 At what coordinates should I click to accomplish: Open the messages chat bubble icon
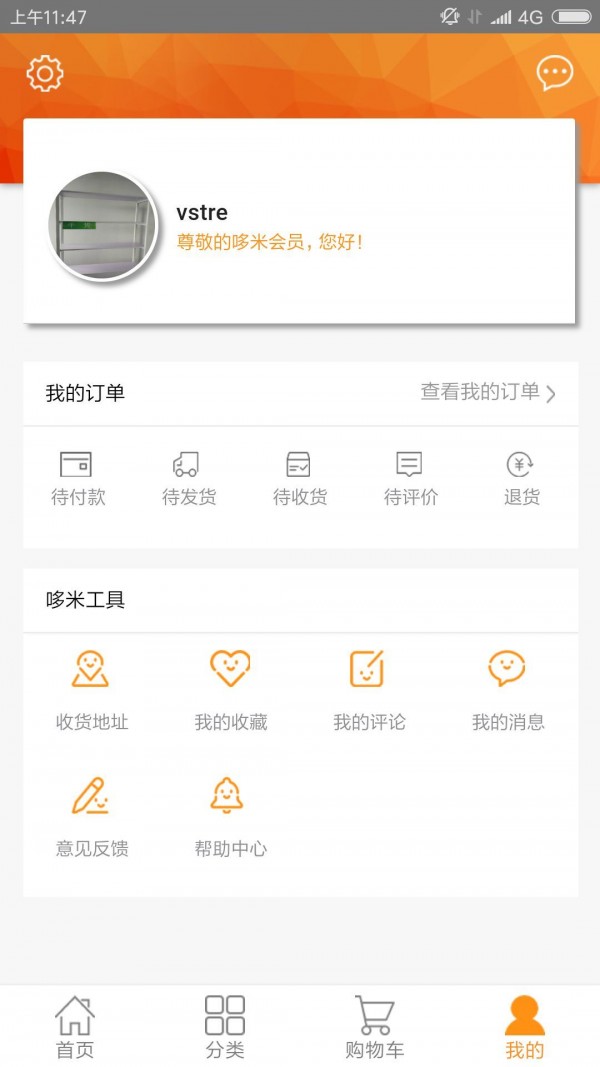pyautogui.click(x=554, y=73)
